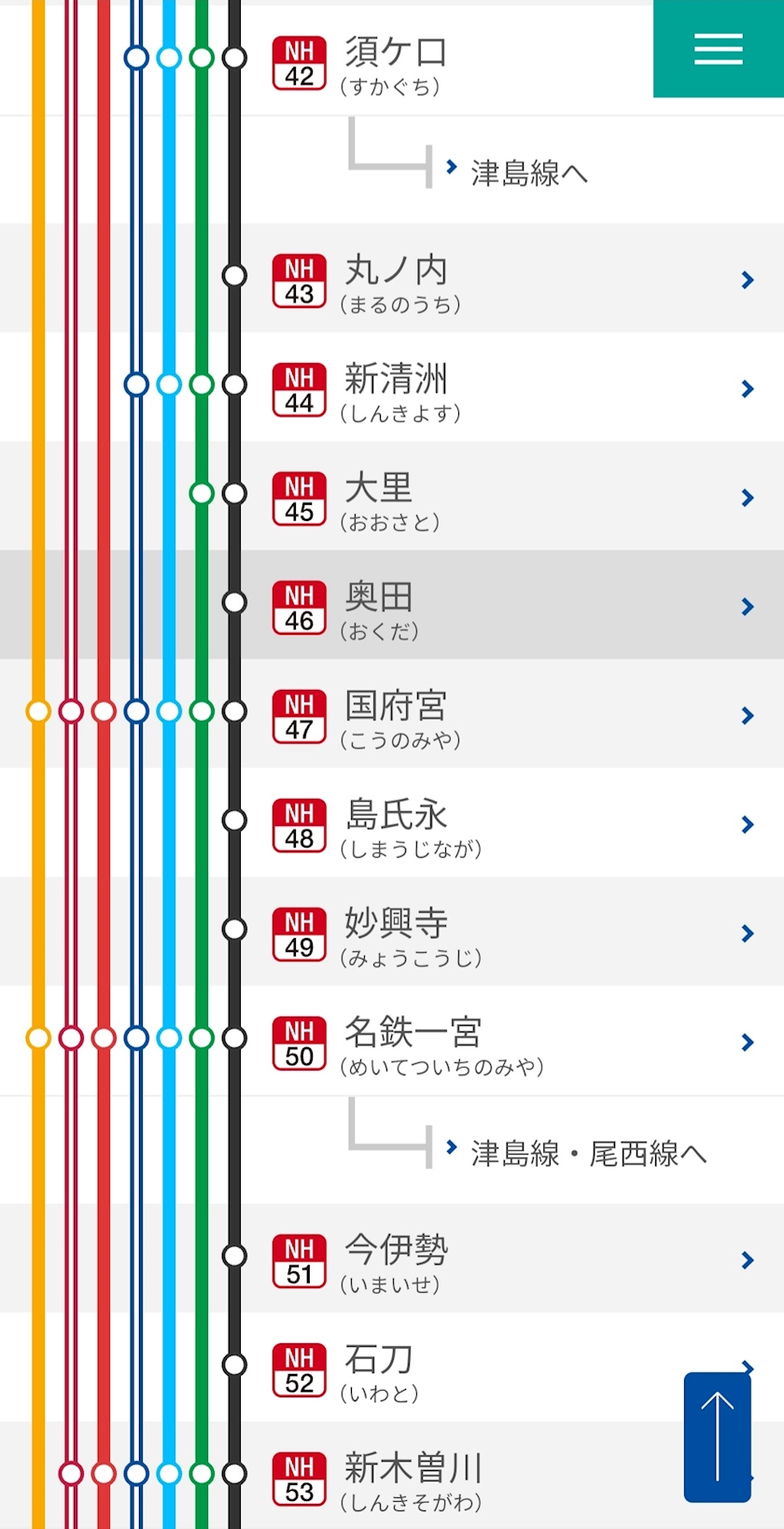Open the hamburger menu
This screenshot has width=784, height=1529.
tap(718, 49)
